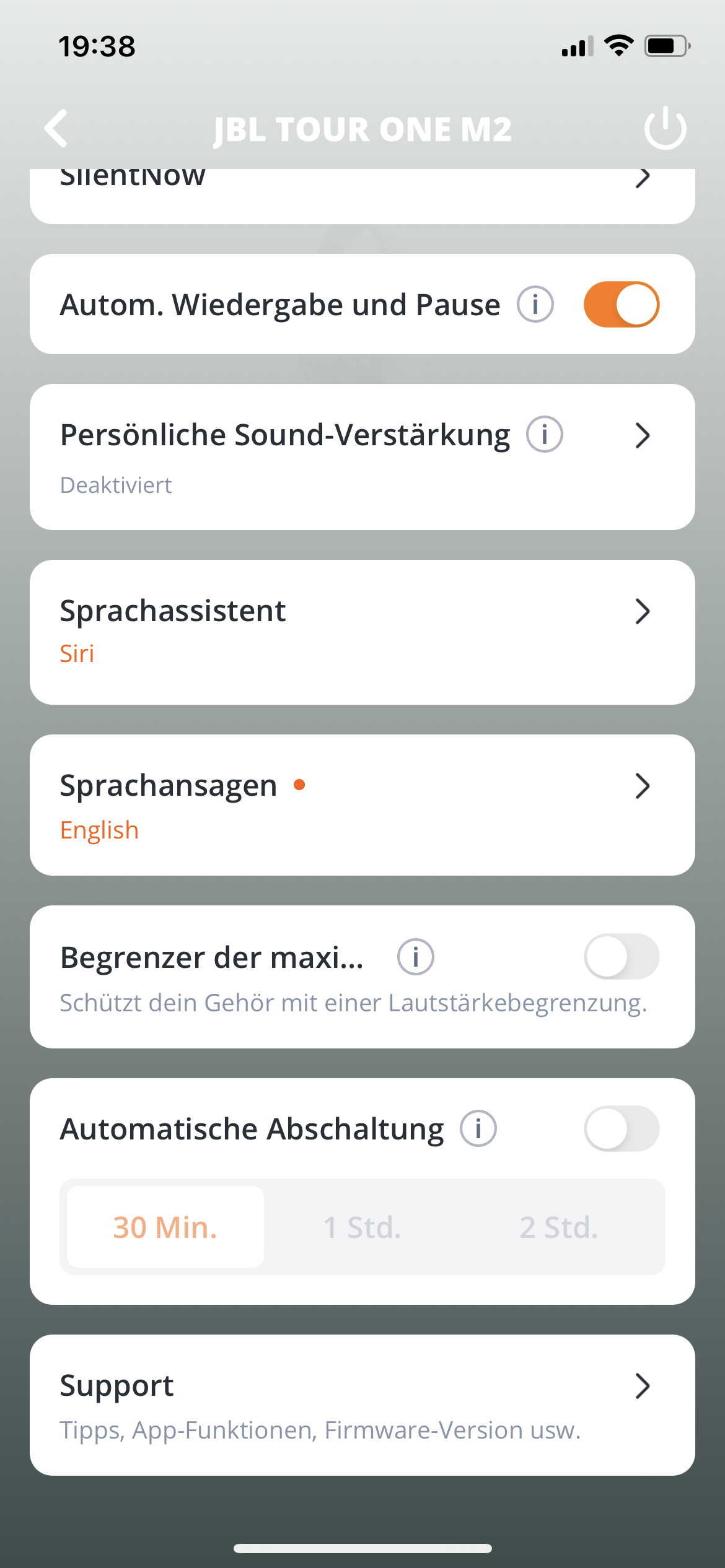This screenshot has height=1568, width=725.
Task: Turn off Autom. Wiedergabe und Pause
Action: [622, 304]
